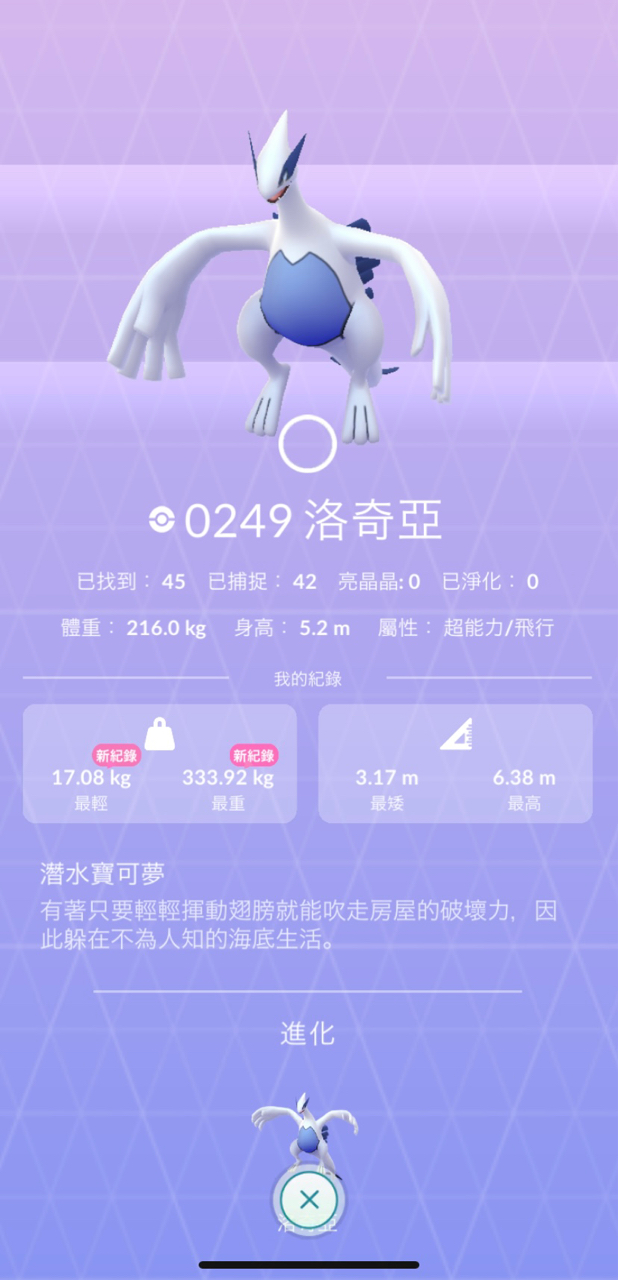
Task: Close the Lugia Pokédex entry
Action: pyautogui.click(x=309, y=1199)
